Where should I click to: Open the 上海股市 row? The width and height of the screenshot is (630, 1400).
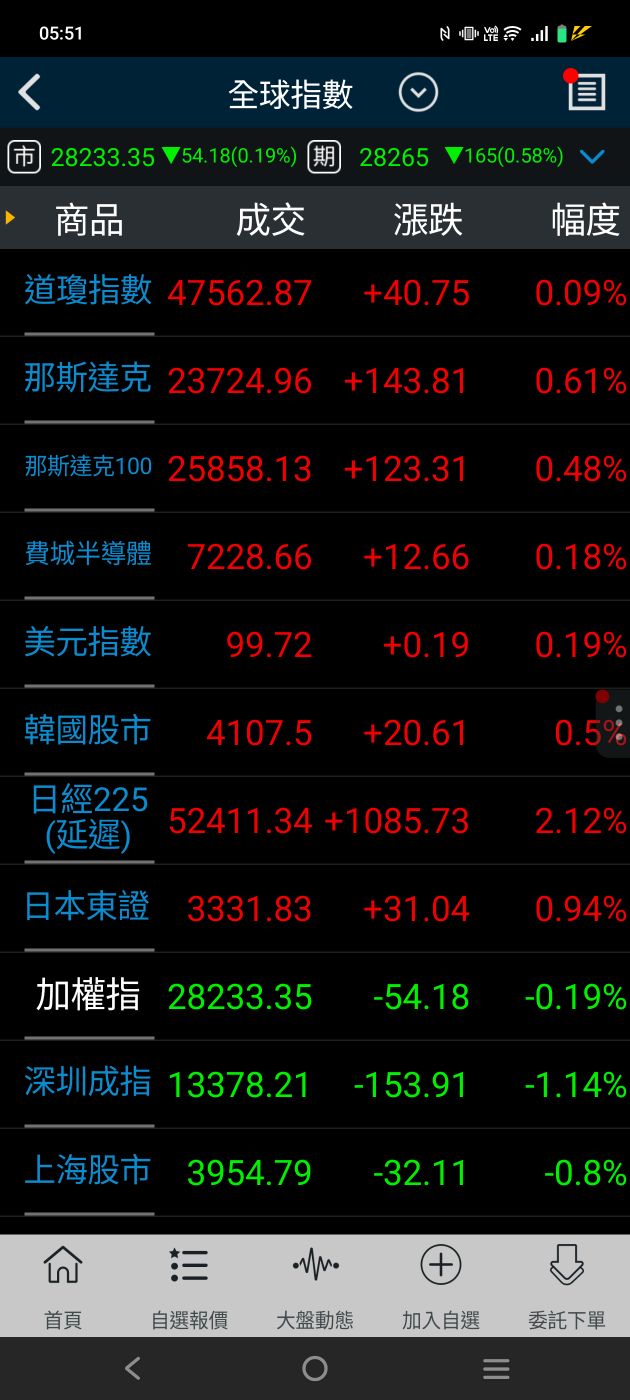(x=88, y=1171)
